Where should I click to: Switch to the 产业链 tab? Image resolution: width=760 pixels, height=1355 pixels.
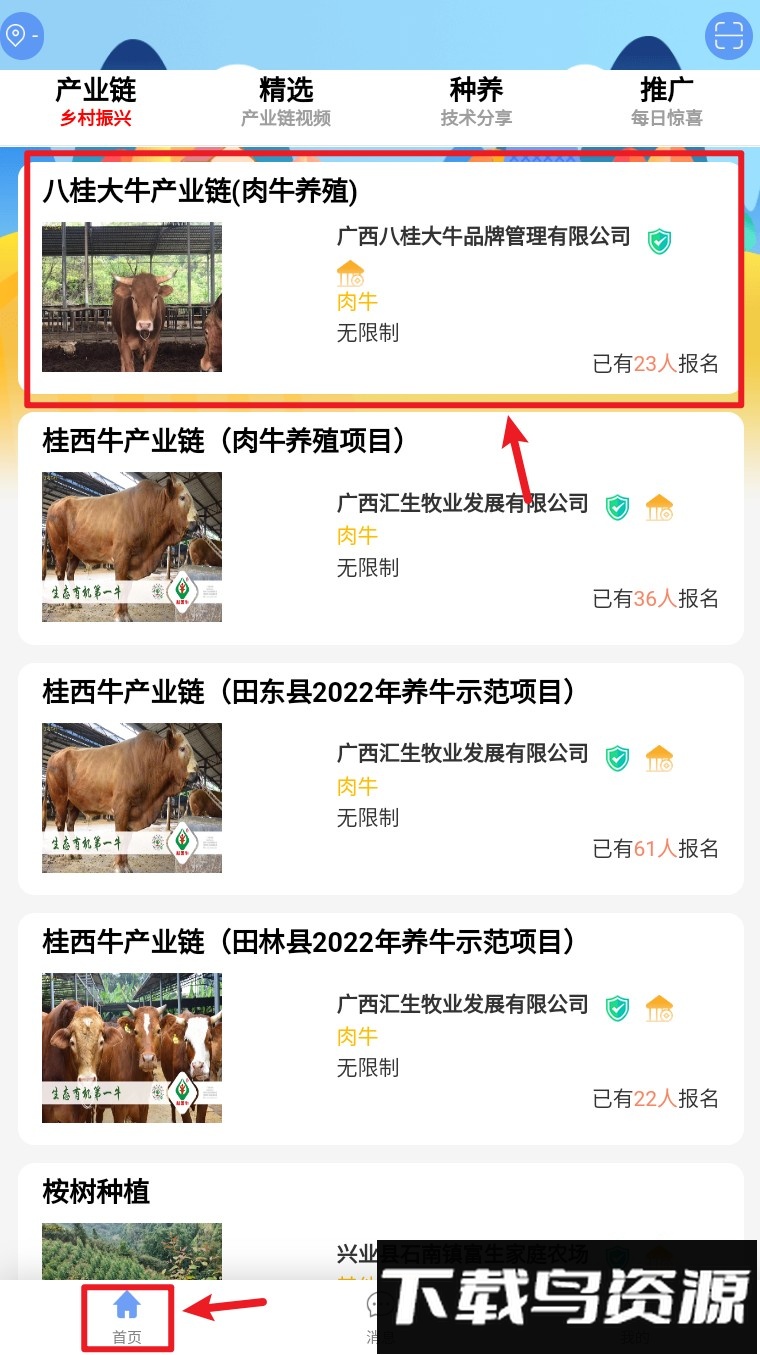[x=95, y=102]
